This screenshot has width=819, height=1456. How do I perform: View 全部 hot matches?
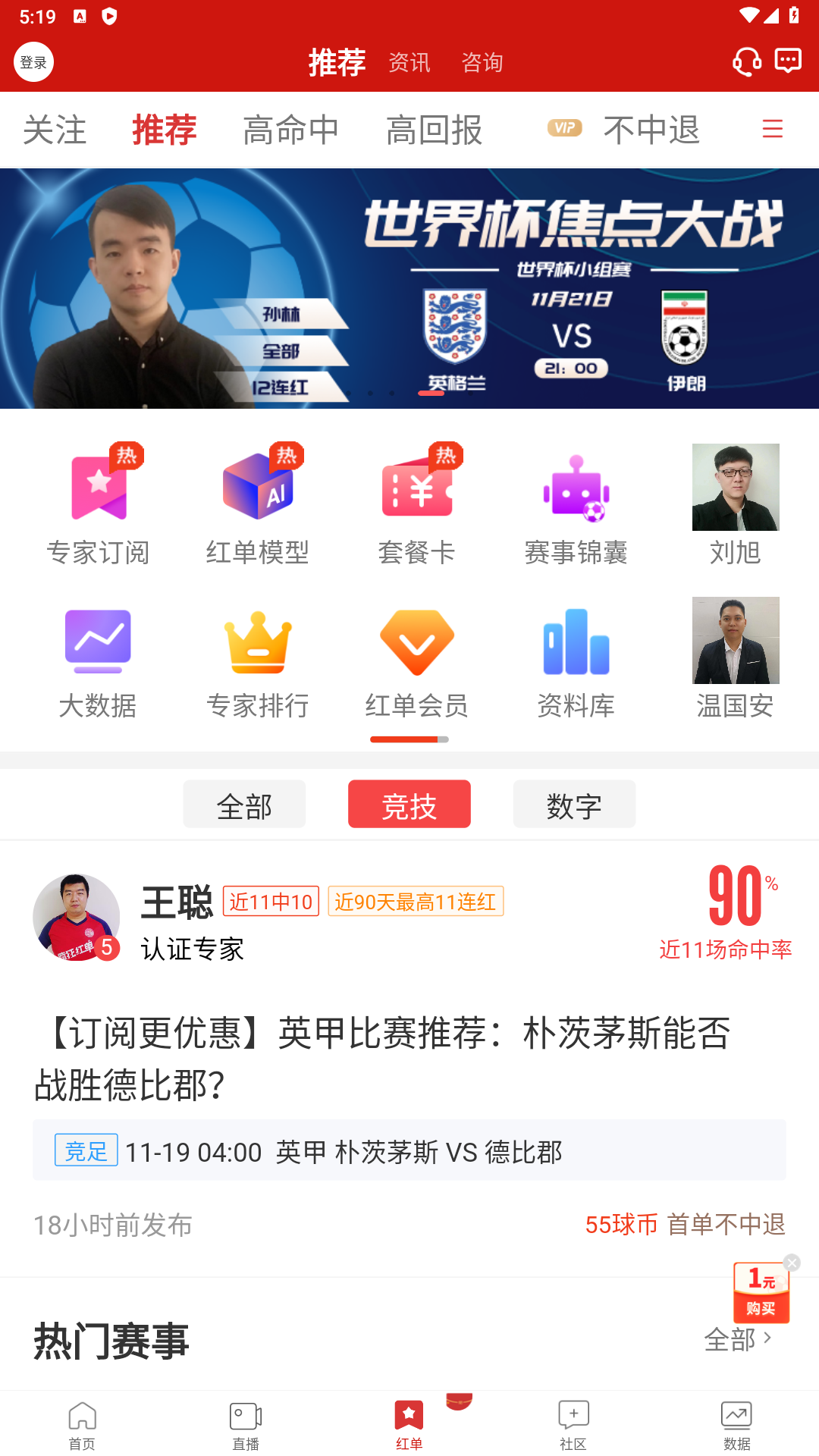point(737,1340)
